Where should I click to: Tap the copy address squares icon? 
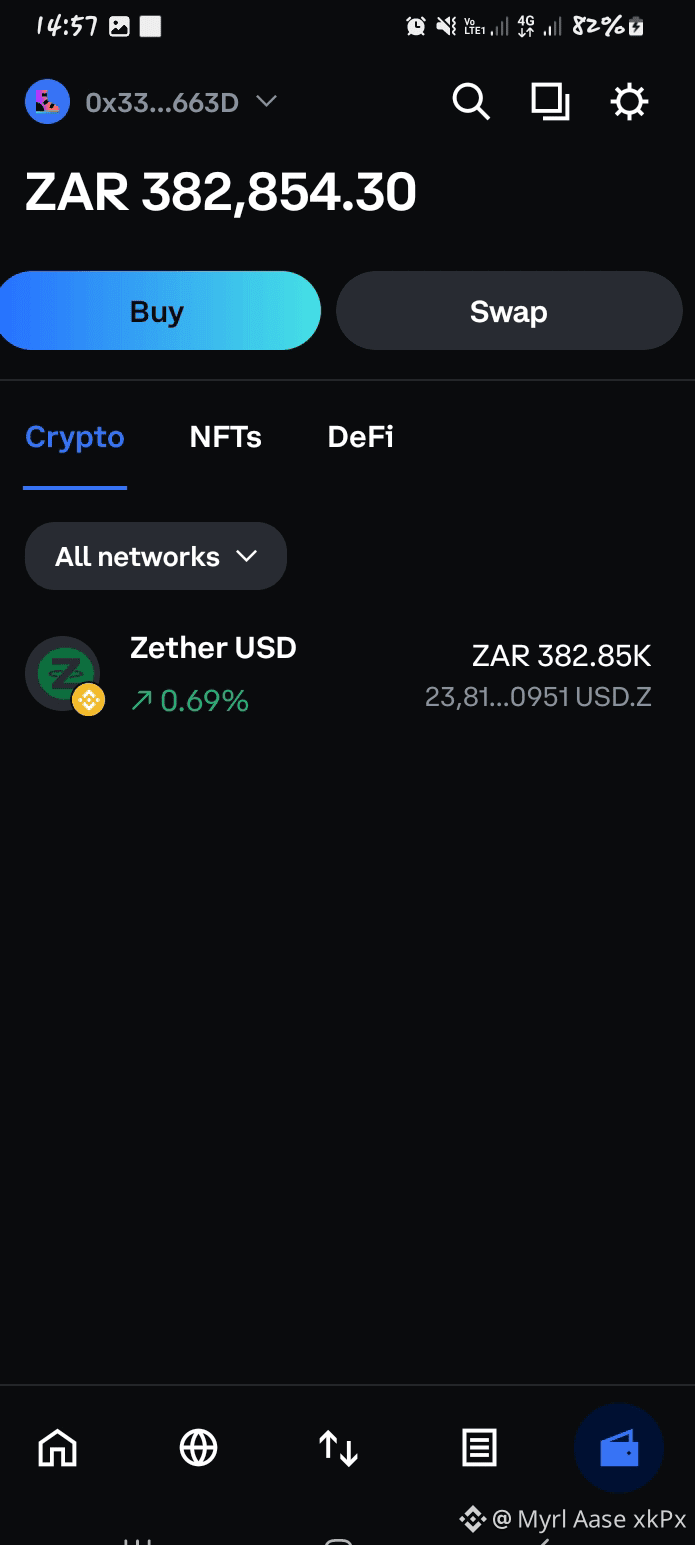[550, 102]
